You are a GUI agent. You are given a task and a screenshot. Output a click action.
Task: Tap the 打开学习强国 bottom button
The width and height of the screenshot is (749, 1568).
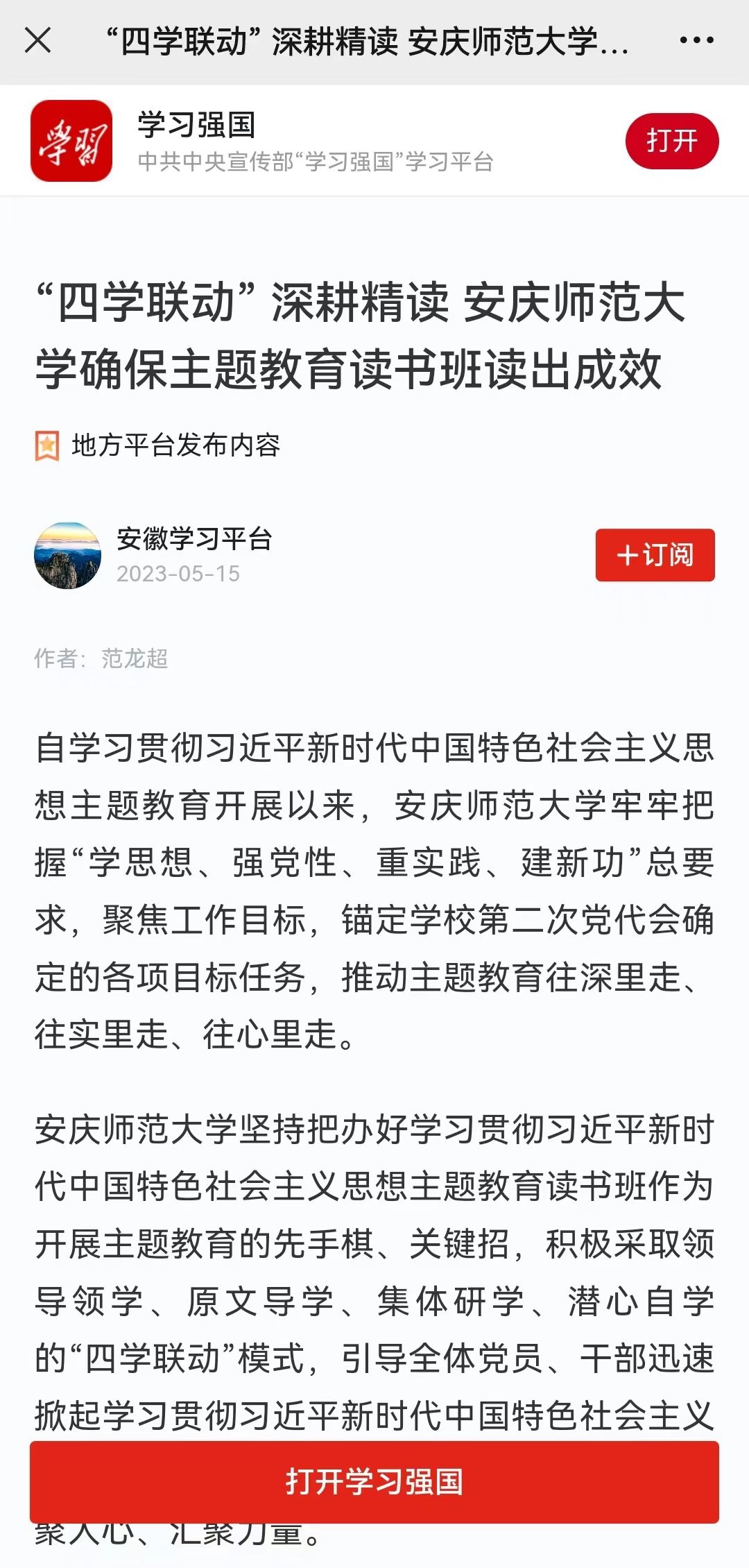click(x=374, y=1481)
